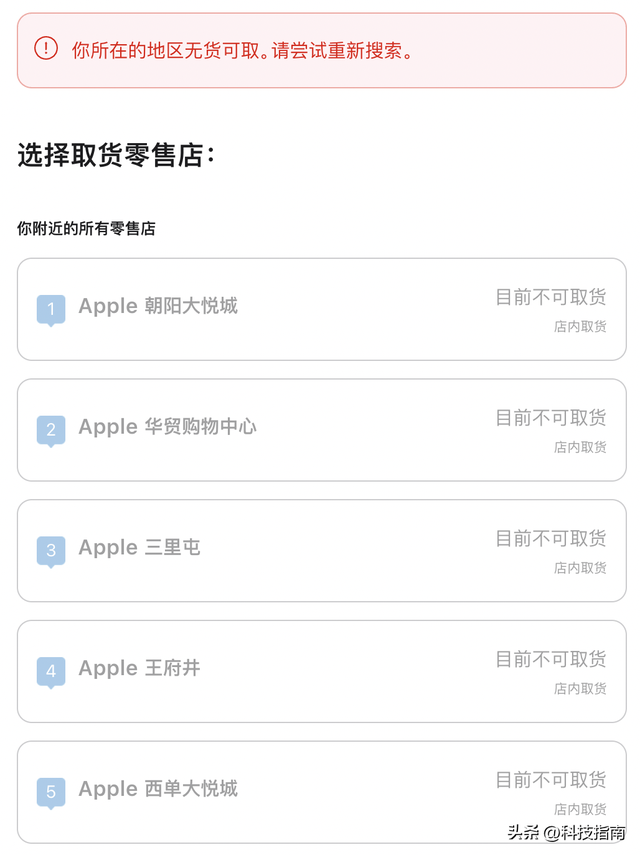
Task: Pick the Apple 王府井 store
Action: 320,671
